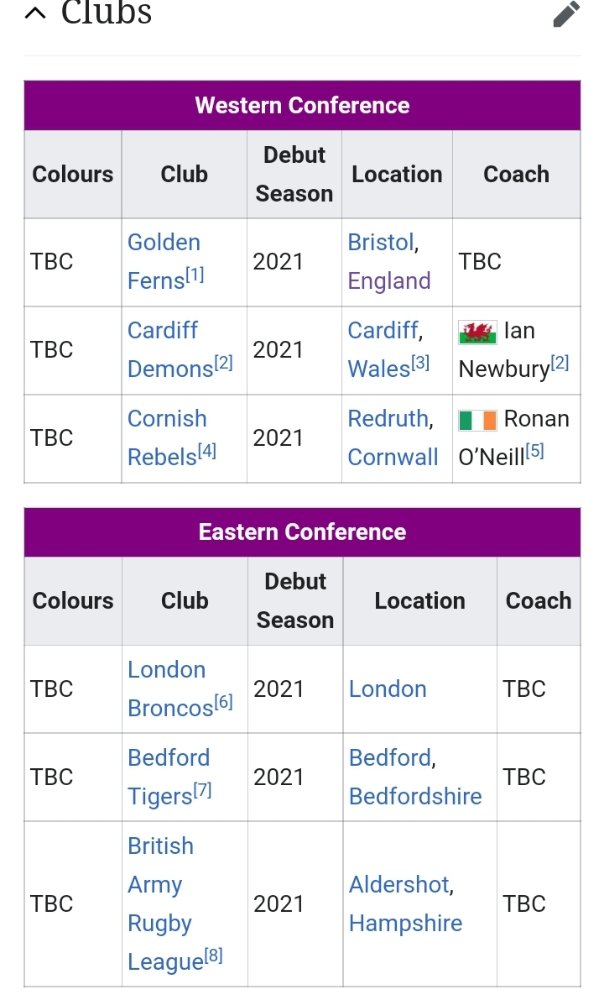Collapse the Clubs section

pos(36,13)
